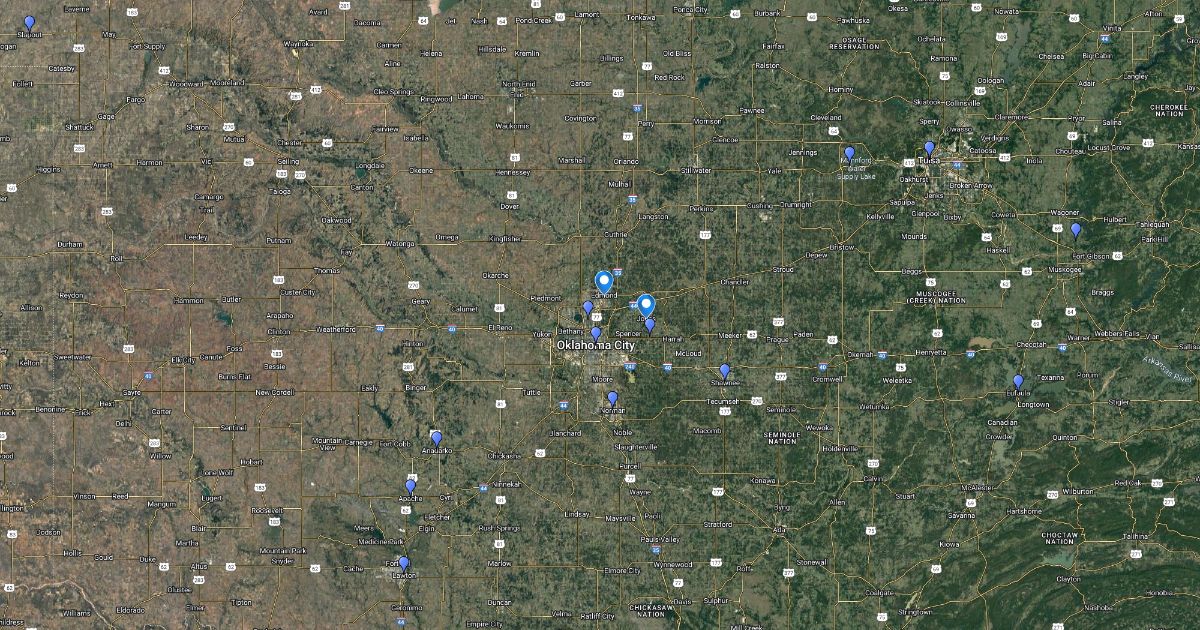The height and width of the screenshot is (630, 1200).
Task: Select the pin beside Bethany
Action: [x=588, y=308]
